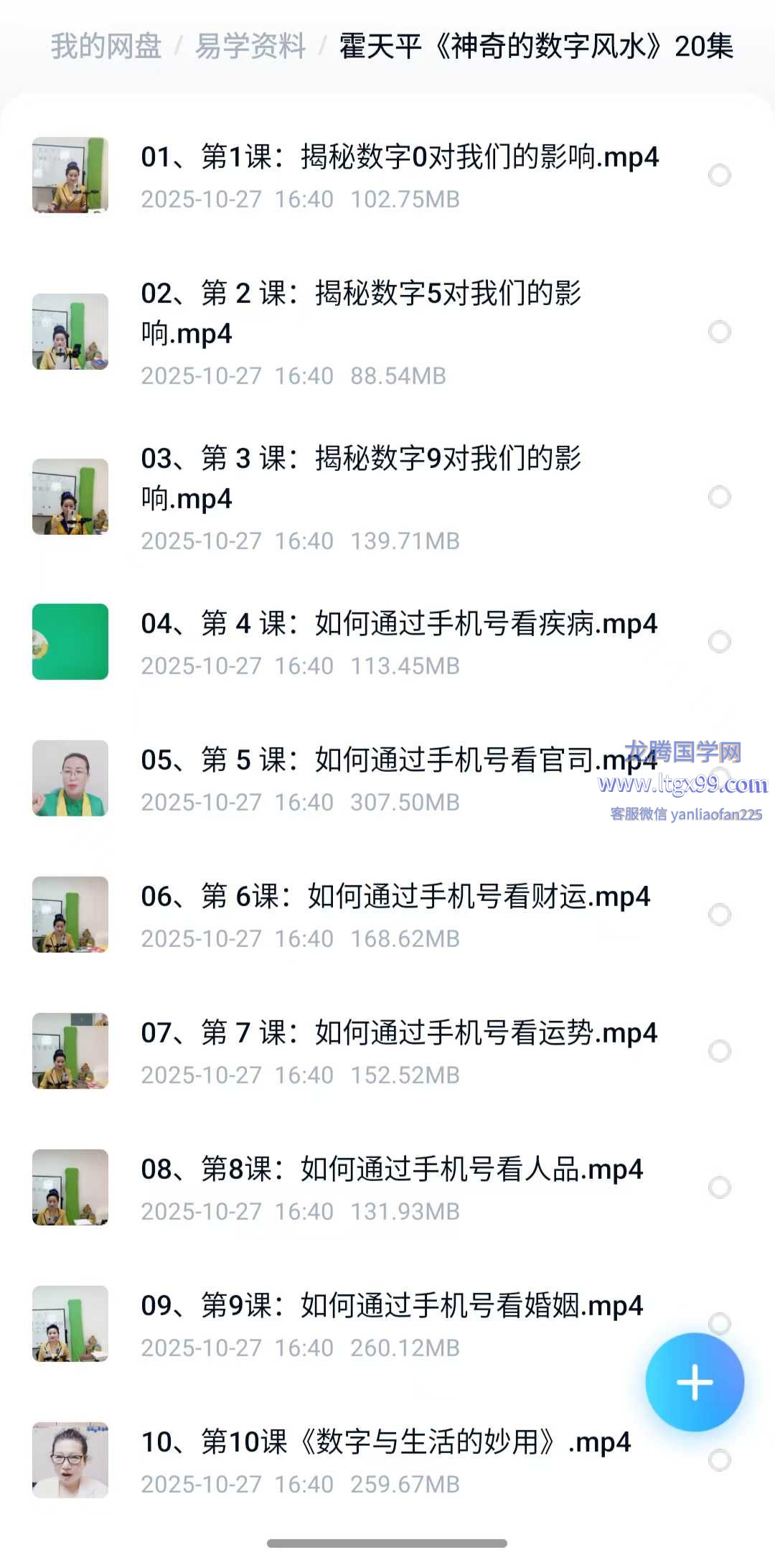This screenshot has height=1568, width=775.
Task: Go to 我的网盘 in the breadcrumb
Action: [105, 47]
